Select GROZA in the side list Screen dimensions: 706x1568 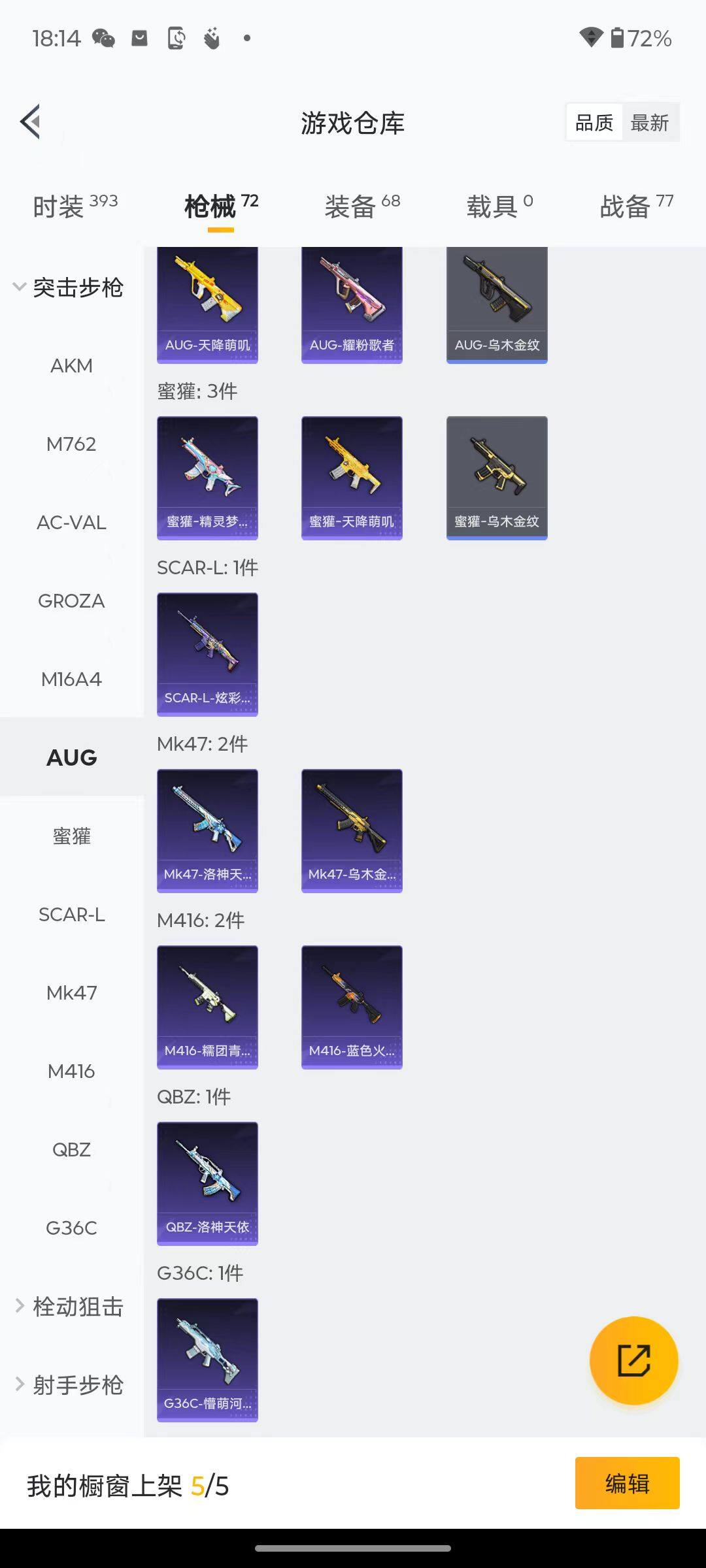pyautogui.click(x=71, y=601)
